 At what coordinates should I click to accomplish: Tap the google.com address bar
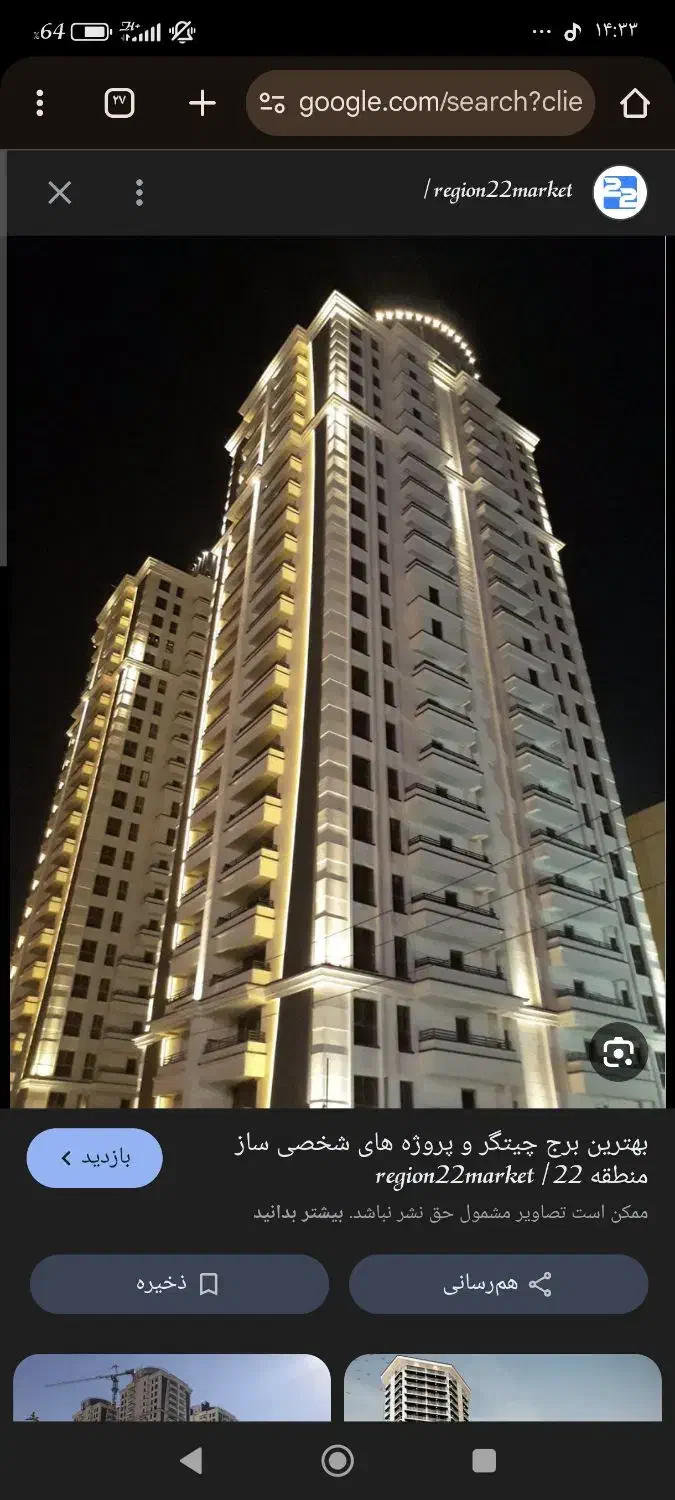[x=422, y=103]
